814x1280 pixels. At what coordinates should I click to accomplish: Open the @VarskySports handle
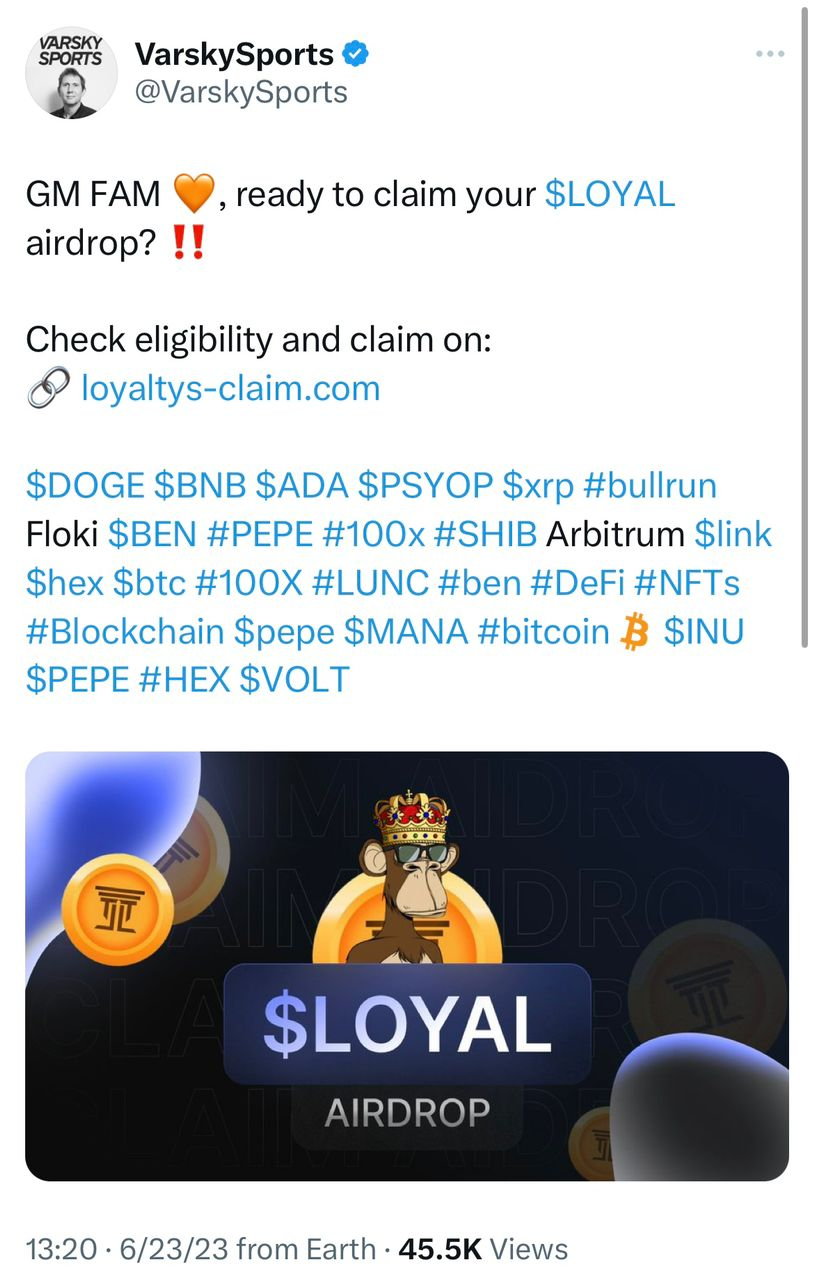240,93
